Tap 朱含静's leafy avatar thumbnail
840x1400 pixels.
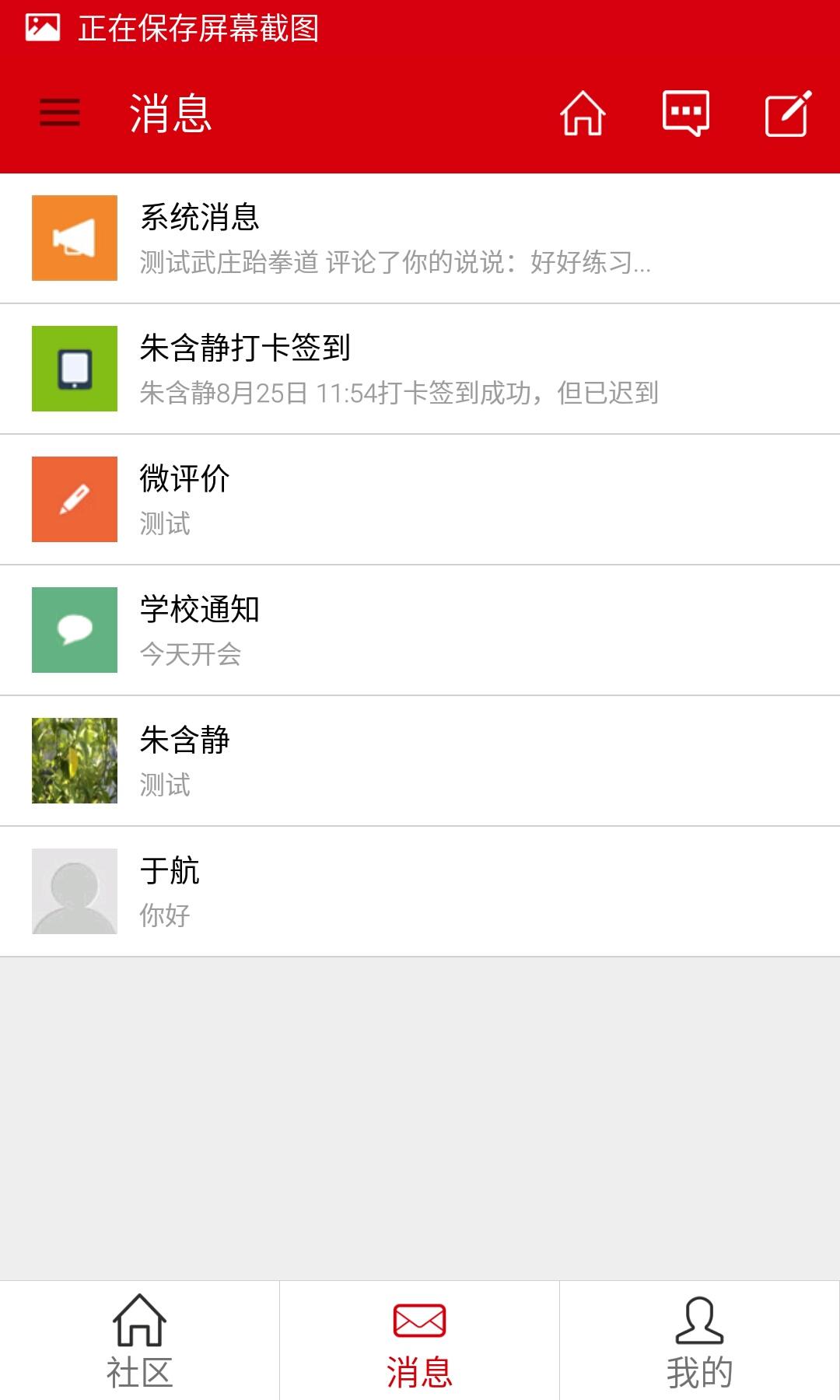(x=74, y=761)
